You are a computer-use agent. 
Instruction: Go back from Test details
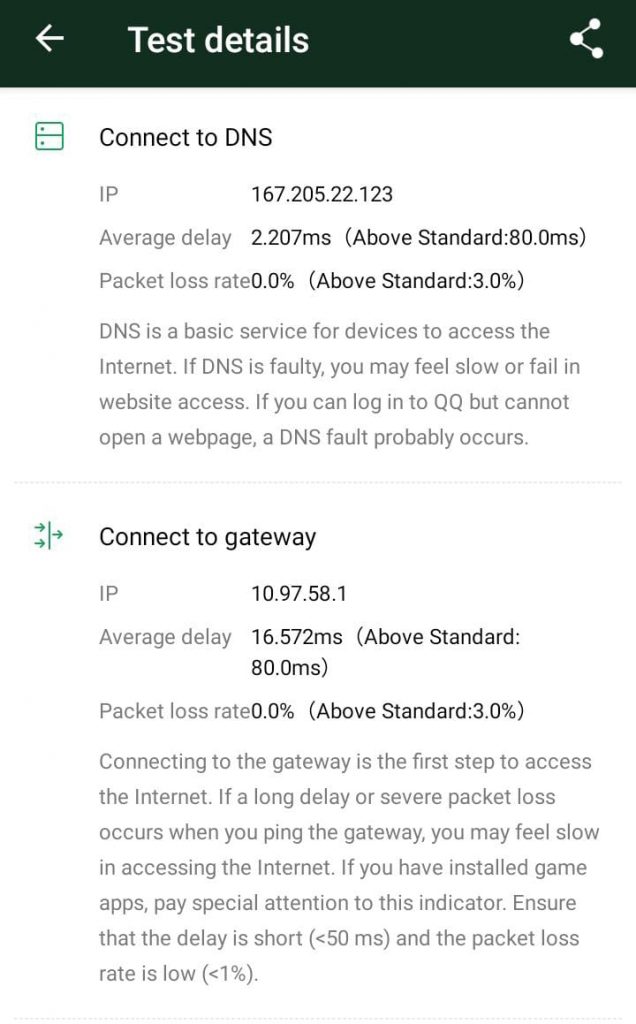49,39
